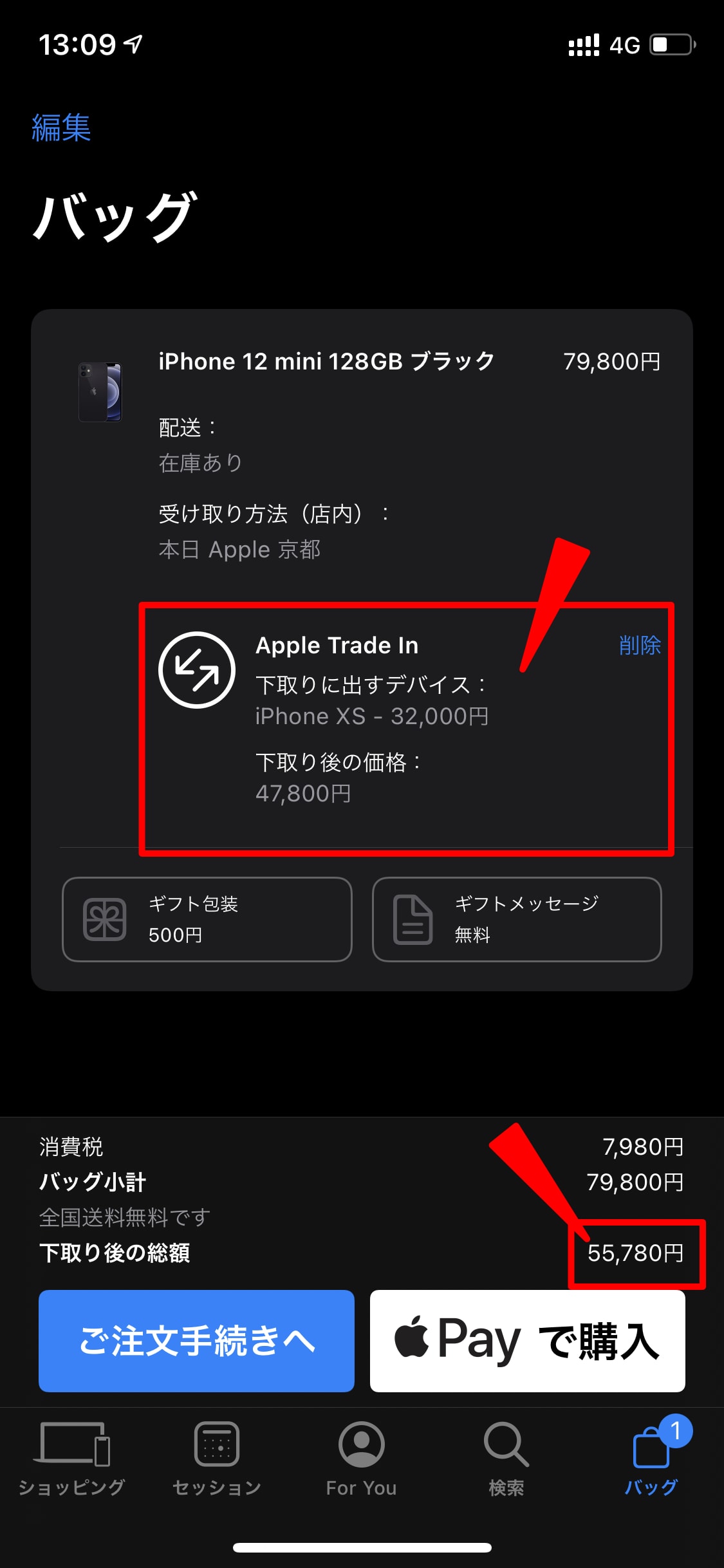This screenshot has height=1568, width=724.
Task: Tap 本日 Apple 京都 pickup selection
Action: coord(241,549)
